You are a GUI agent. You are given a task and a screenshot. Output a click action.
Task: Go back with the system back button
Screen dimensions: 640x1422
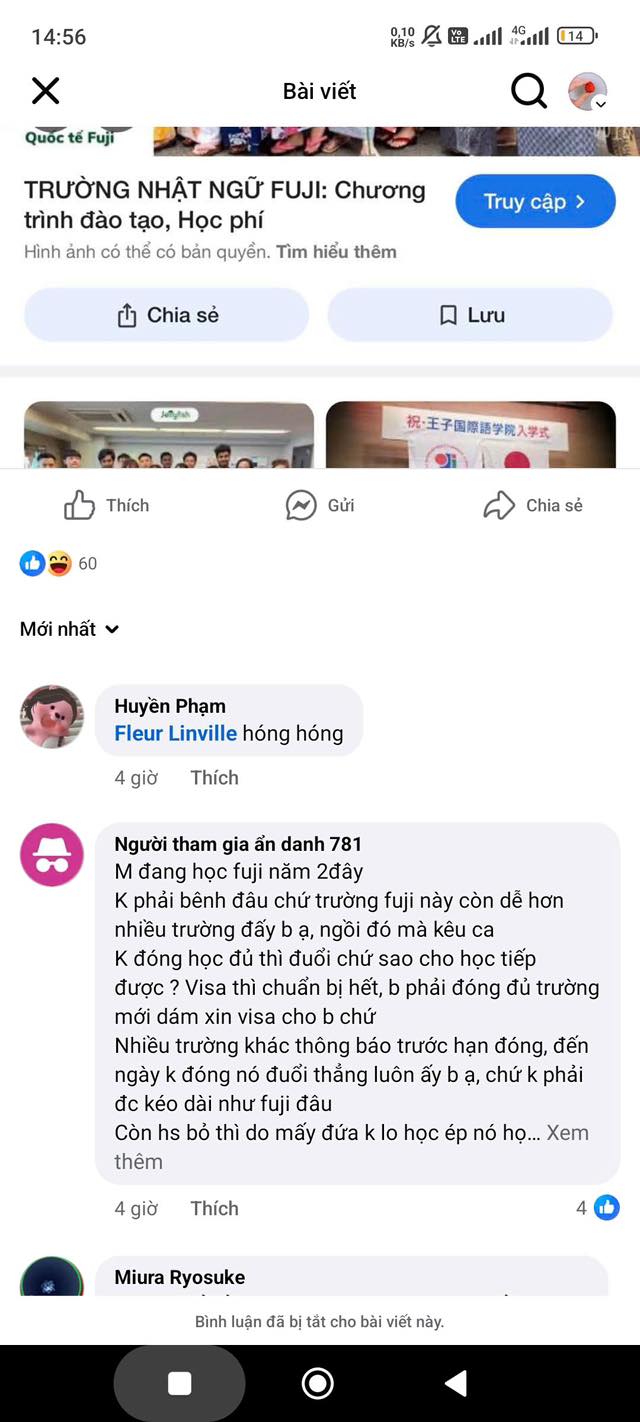coord(456,1383)
